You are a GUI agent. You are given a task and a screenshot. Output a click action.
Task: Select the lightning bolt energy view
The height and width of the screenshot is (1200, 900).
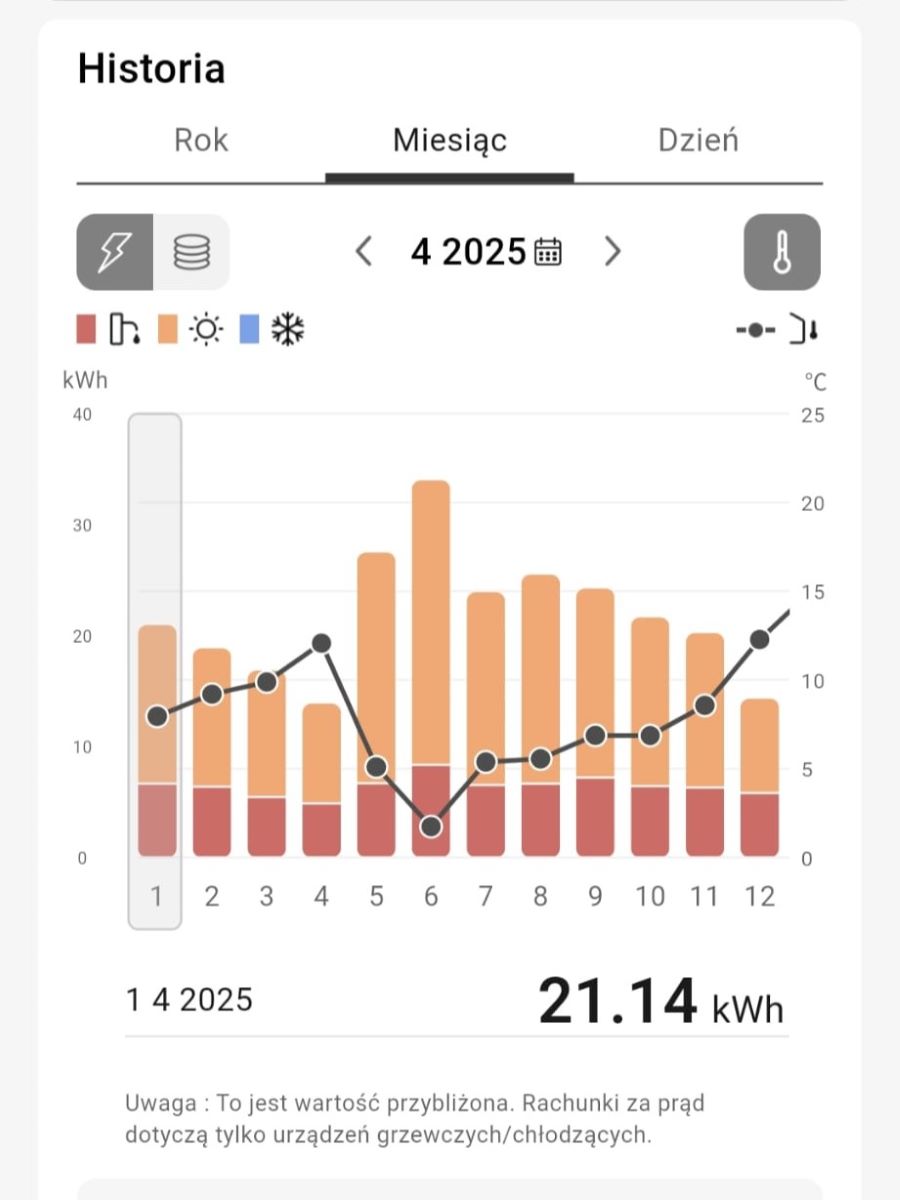[x=115, y=252]
